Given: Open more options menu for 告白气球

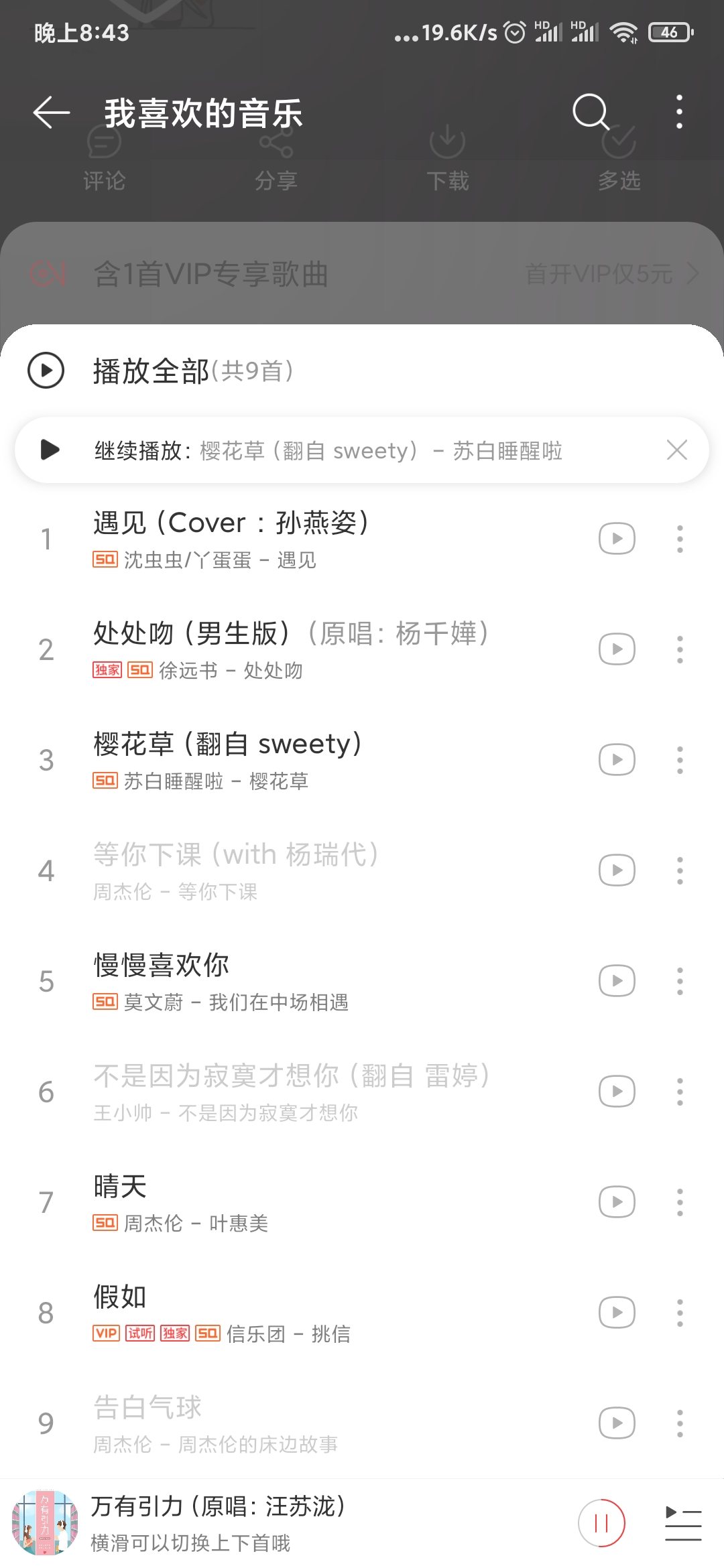Looking at the screenshot, I should (x=679, y=1423).
